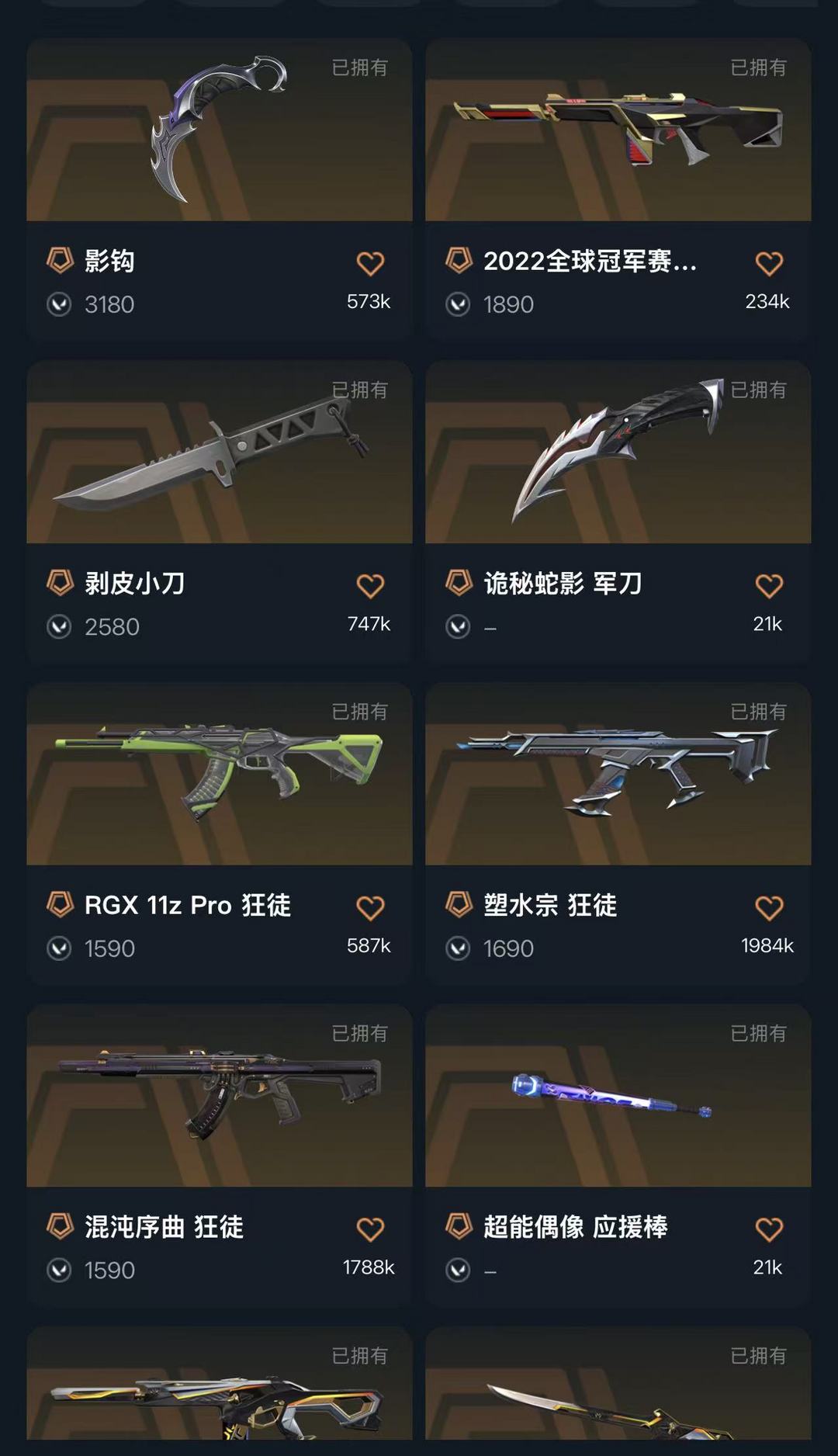Click the VP icon next to price 1890
The image size is (838, 1456).
(456, 303)
